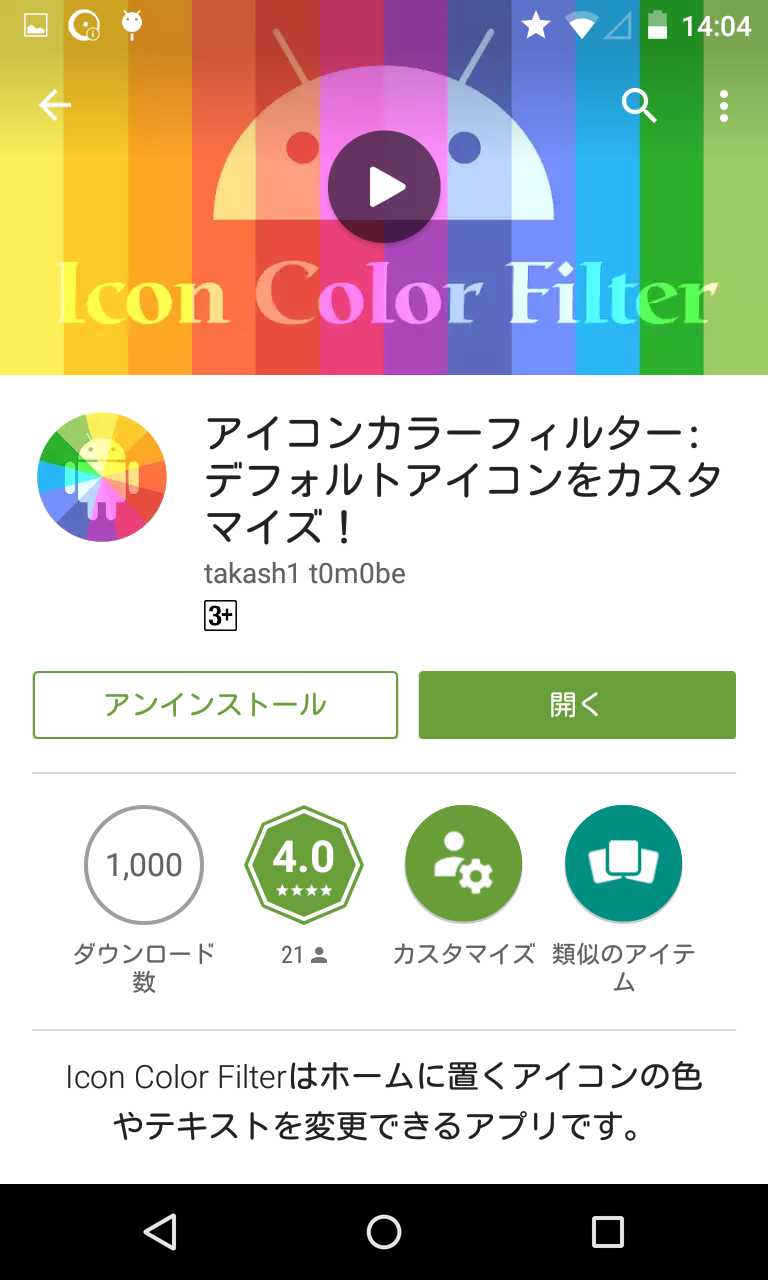The width and height of the screenshot is (768, 1280).
Task: View 類似のアイテム similar apps
Action: coord(623,864)
